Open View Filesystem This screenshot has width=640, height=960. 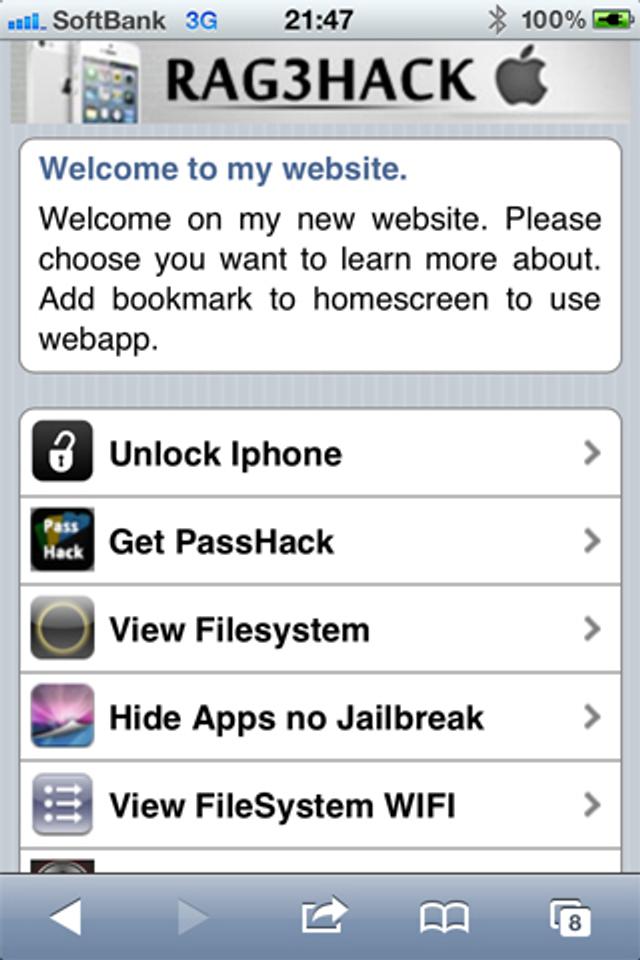(320, 629)
